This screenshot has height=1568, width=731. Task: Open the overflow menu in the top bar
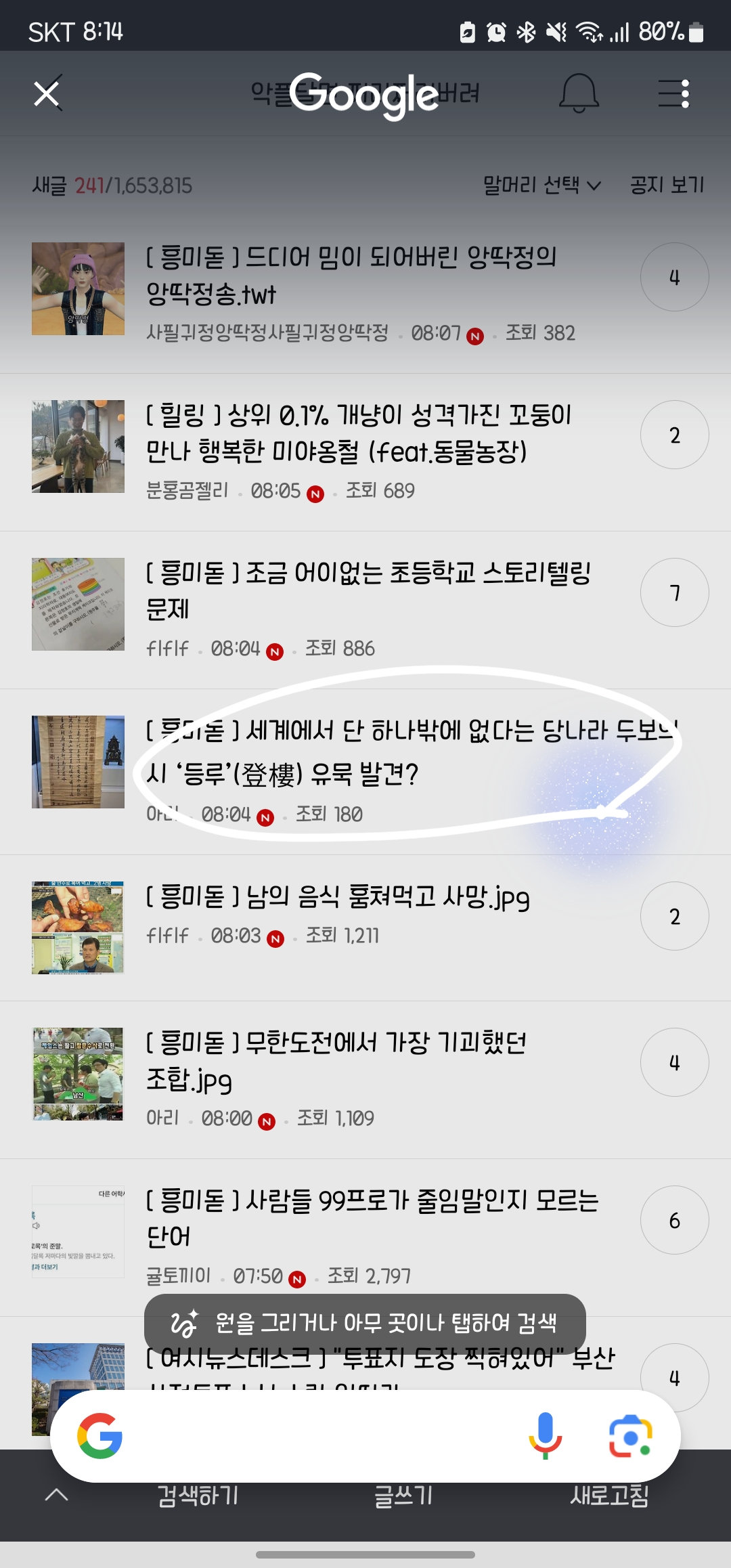click(x=674, y=94)
